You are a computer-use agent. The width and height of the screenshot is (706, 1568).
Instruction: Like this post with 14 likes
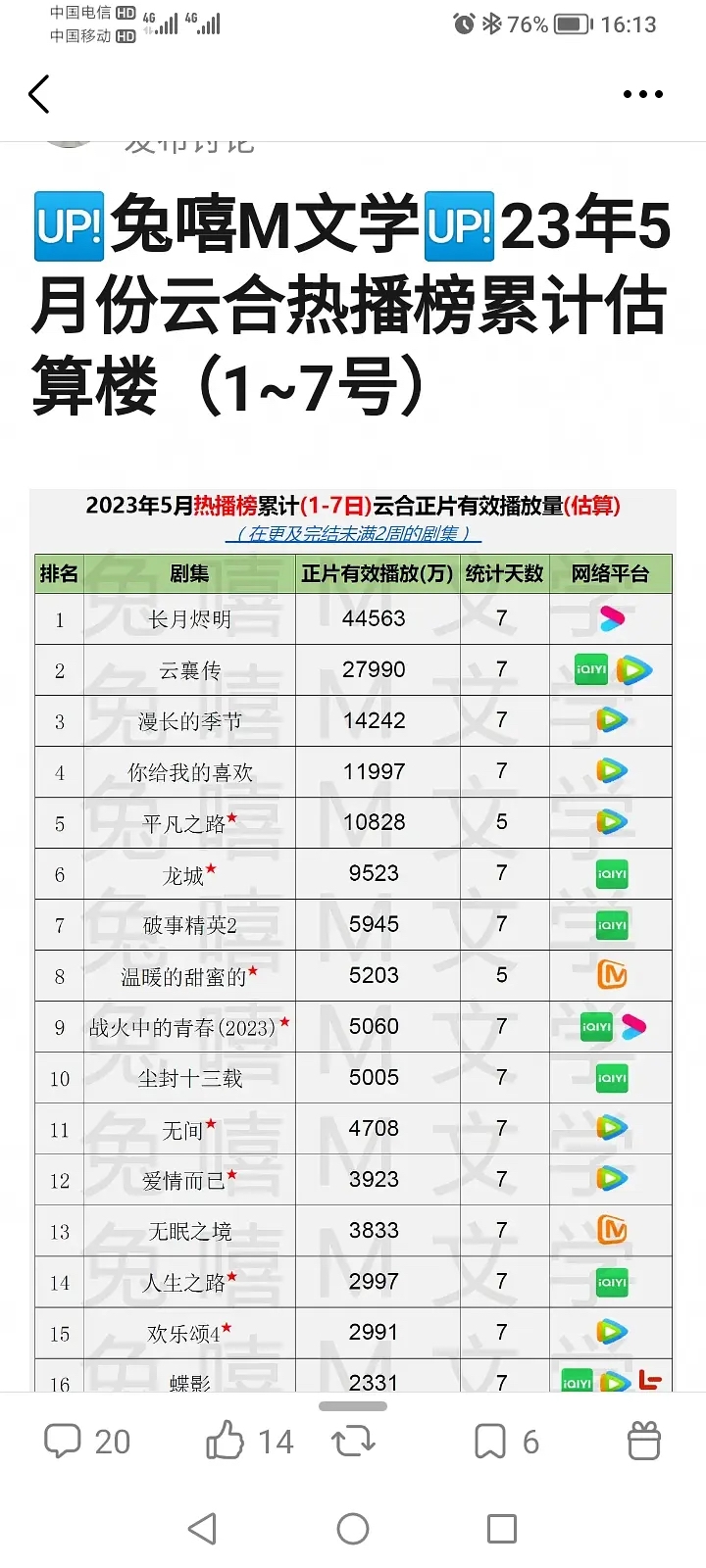tap(248, 1442)
